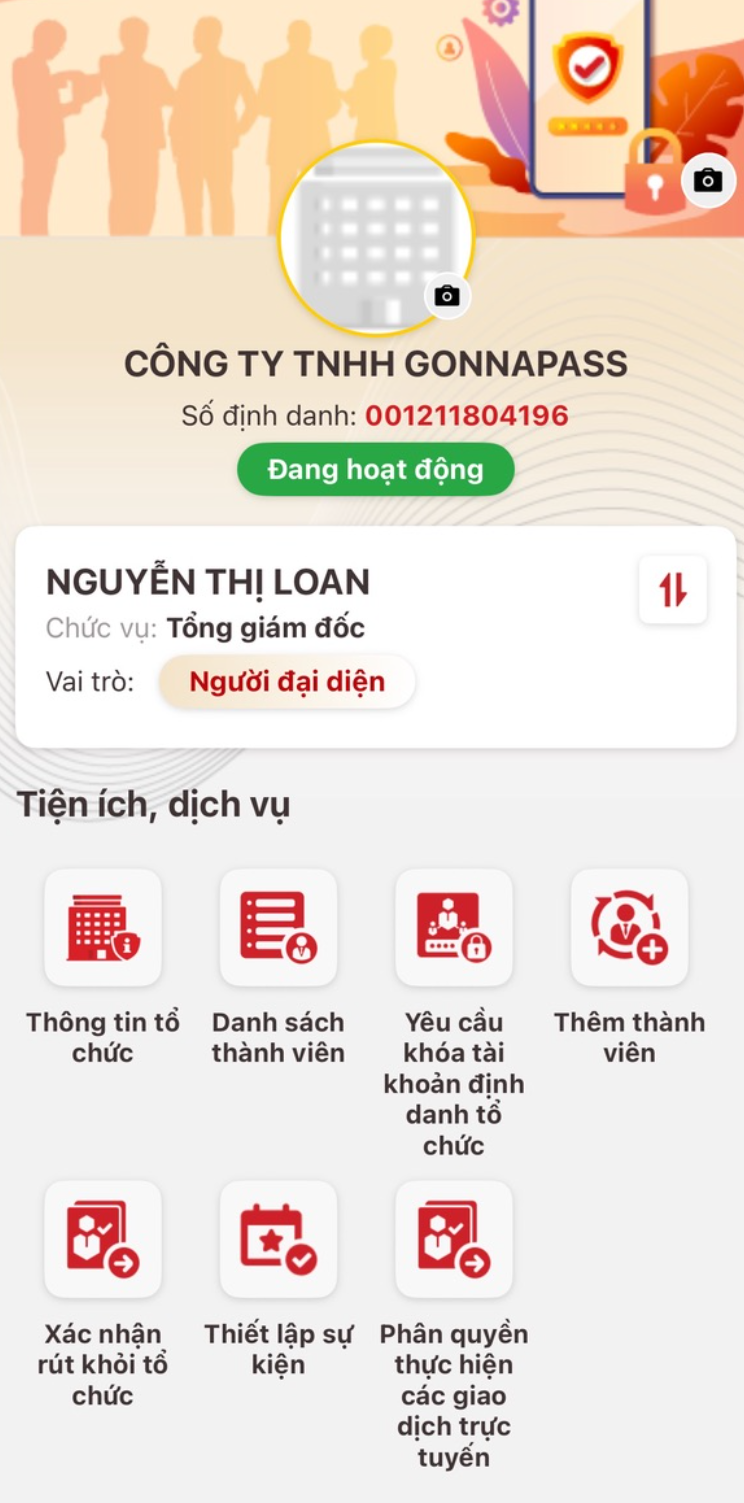
Task: Select Thêm thành viên
Action: click(629, 927)
